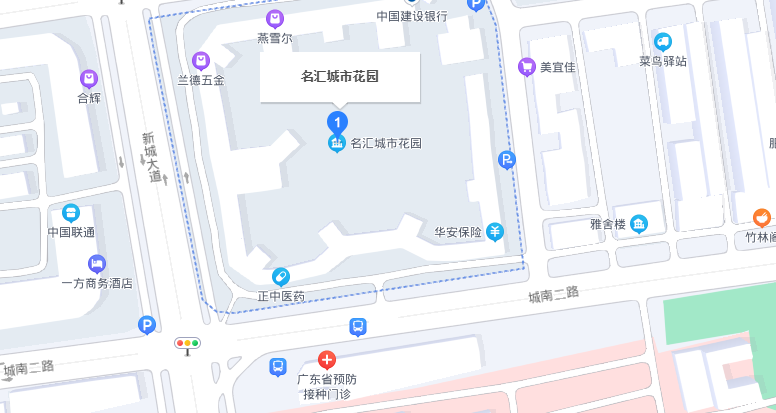
Task: Open the 燕雪尔 shop marker
Action: click(x=274, y=19)
